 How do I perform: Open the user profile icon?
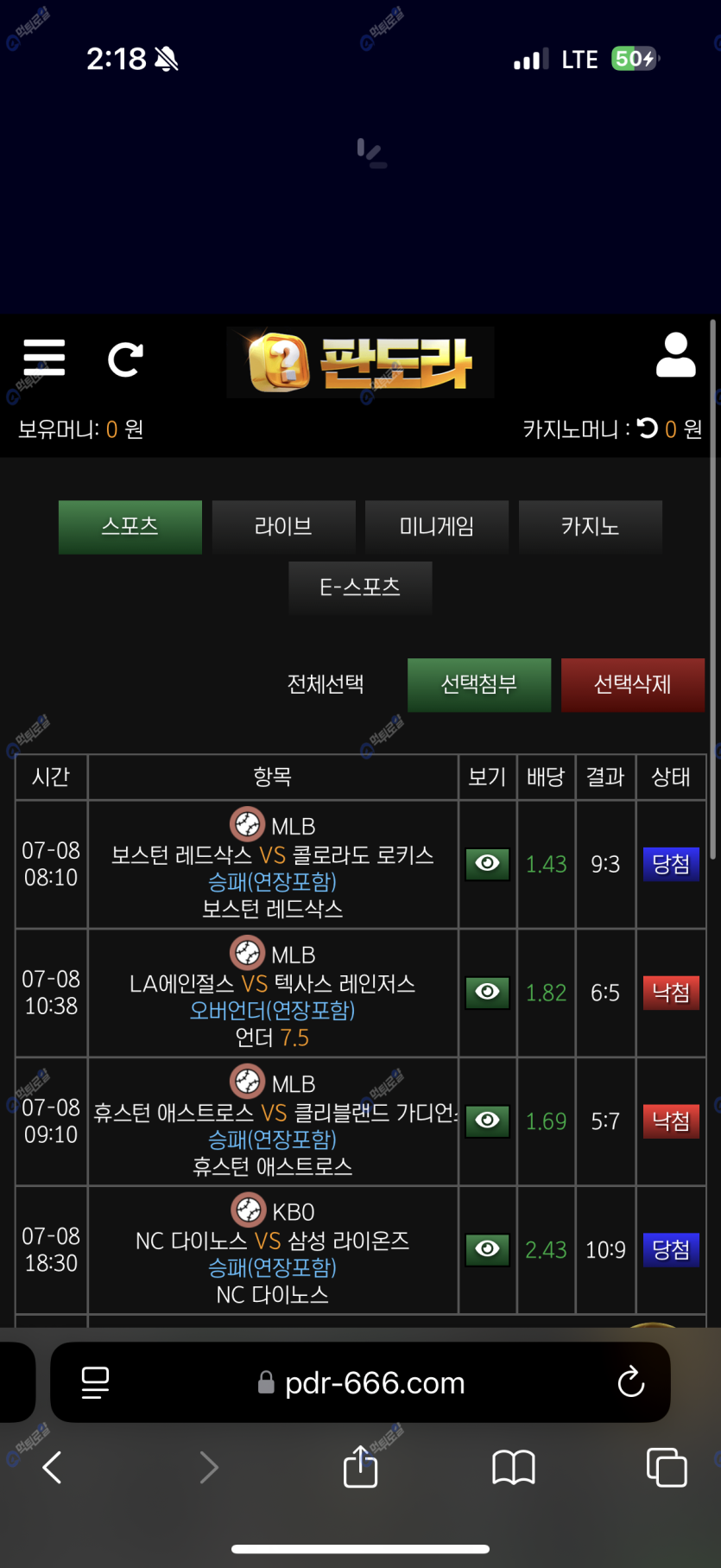pyautogui.click(x=675, y=355)
